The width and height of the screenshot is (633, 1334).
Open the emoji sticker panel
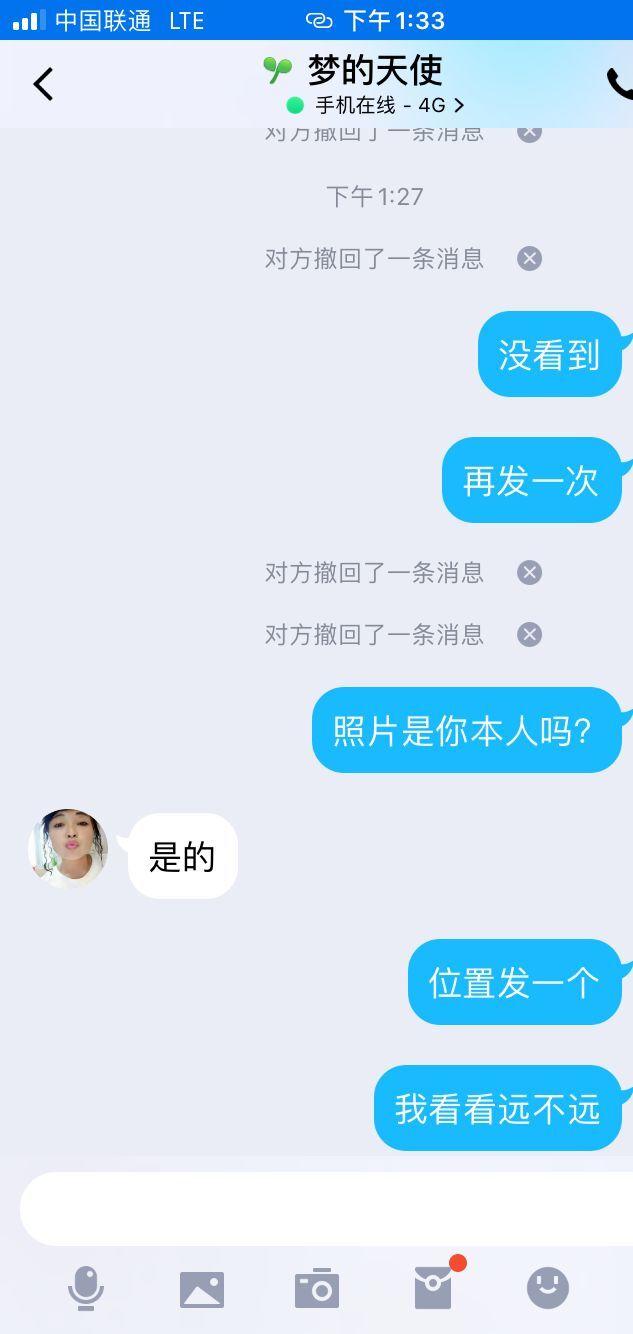548,1288
